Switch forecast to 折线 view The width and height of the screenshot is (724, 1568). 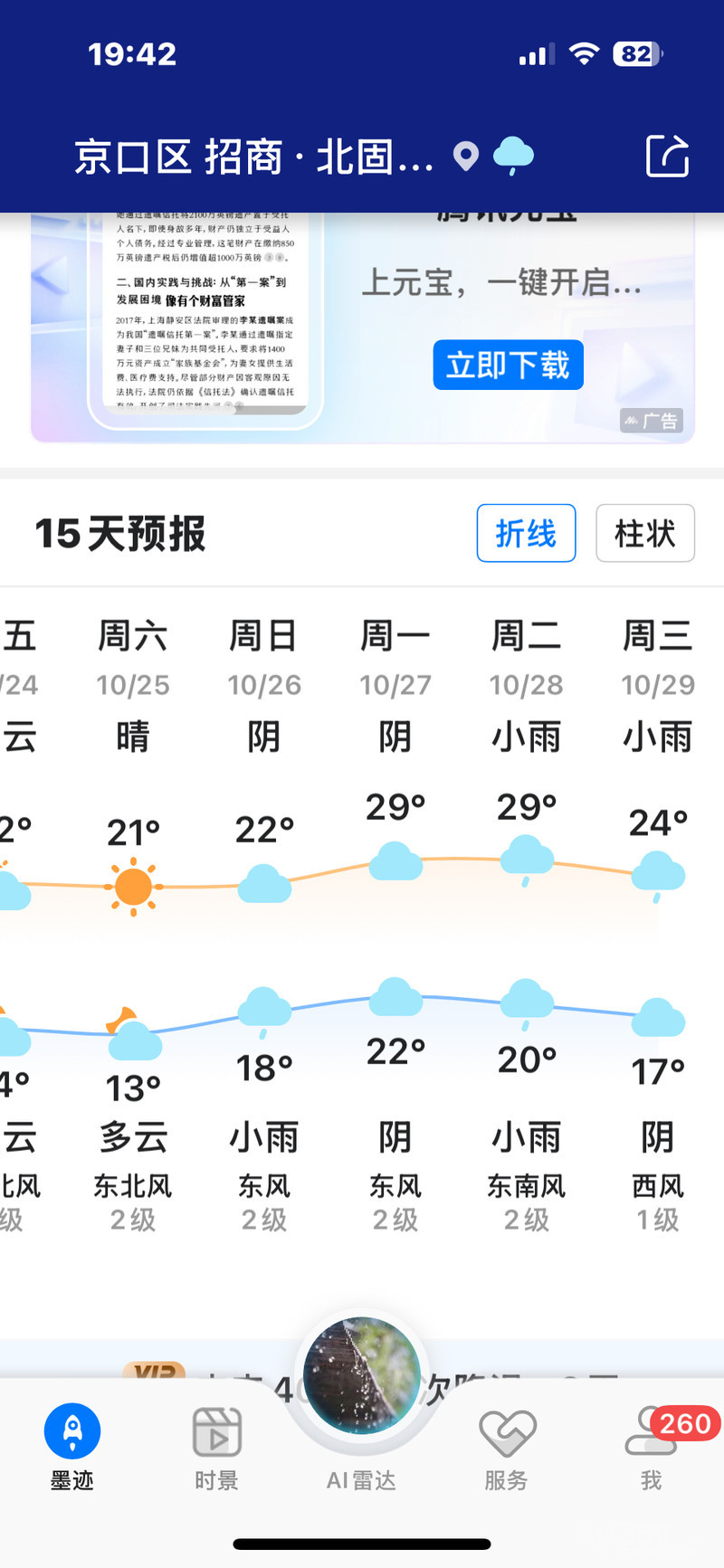[x=526, y=533]
